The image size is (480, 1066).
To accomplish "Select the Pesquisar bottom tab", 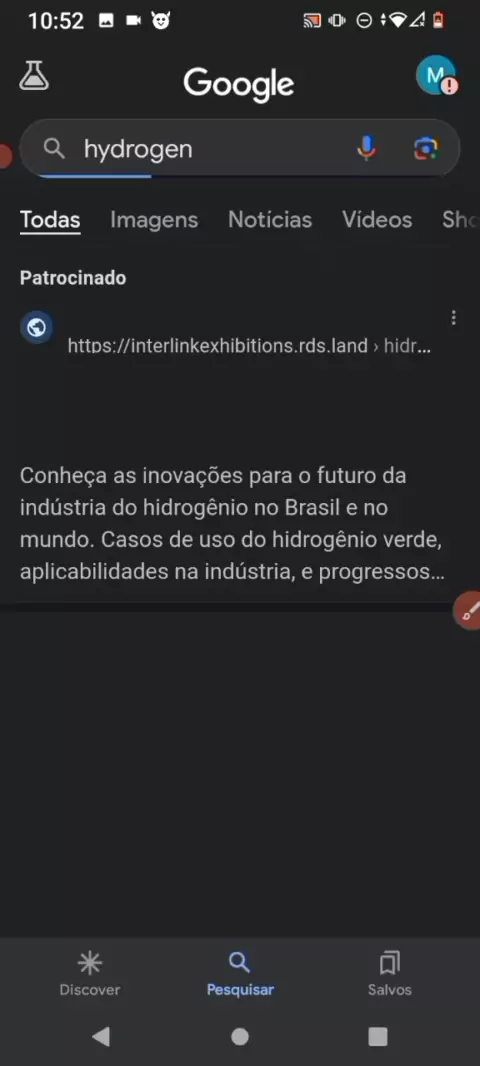I will [x=240, y=974].
